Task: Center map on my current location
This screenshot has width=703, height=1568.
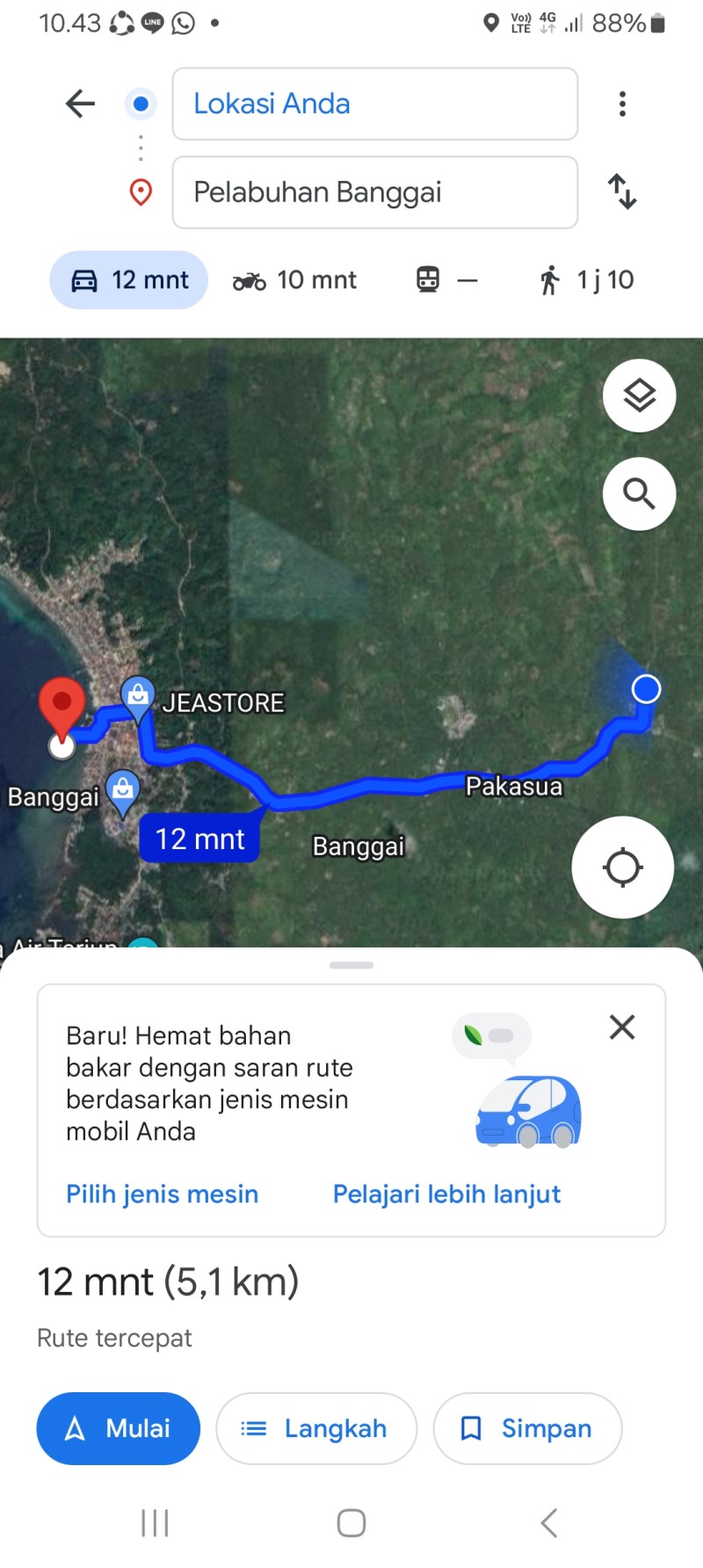Action: coord(623,867)
